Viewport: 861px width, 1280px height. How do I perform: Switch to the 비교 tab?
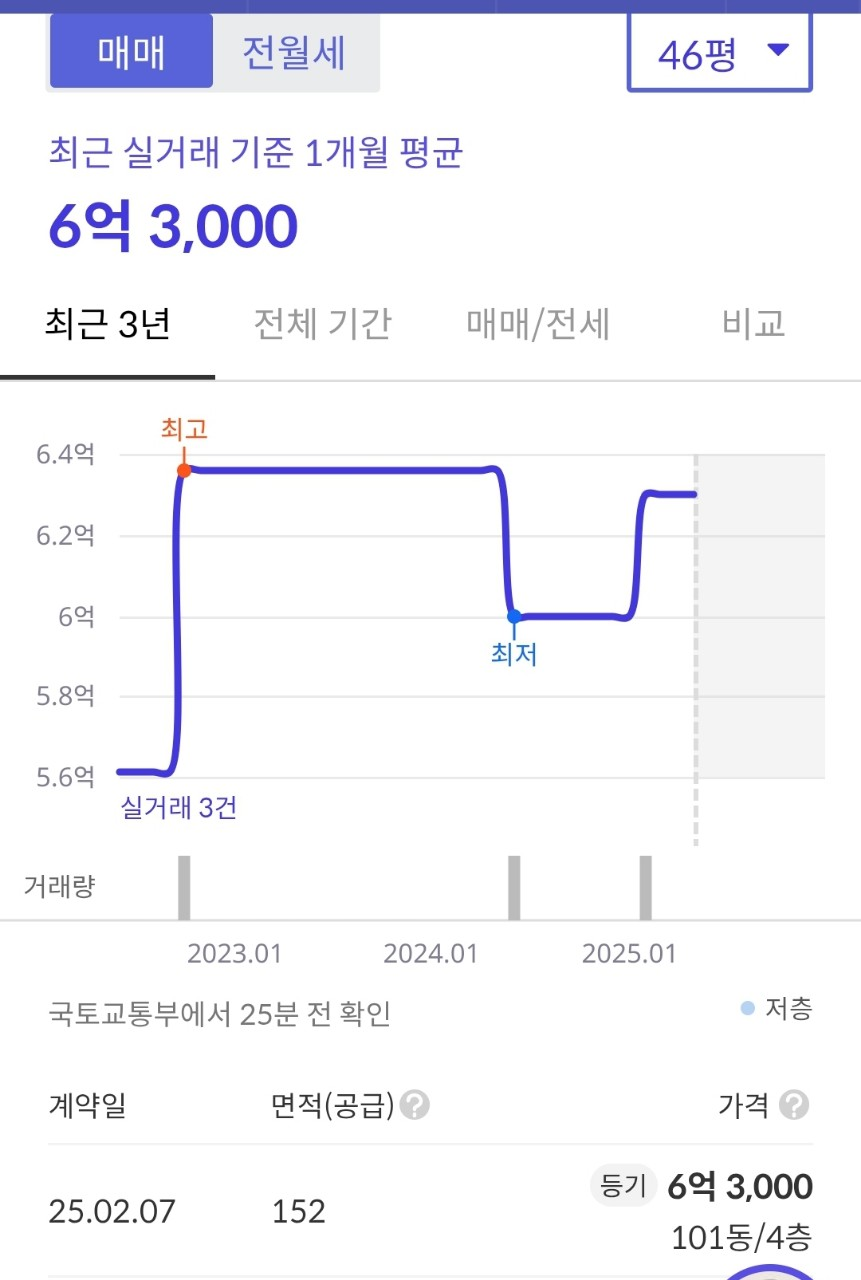click(753, 324)
